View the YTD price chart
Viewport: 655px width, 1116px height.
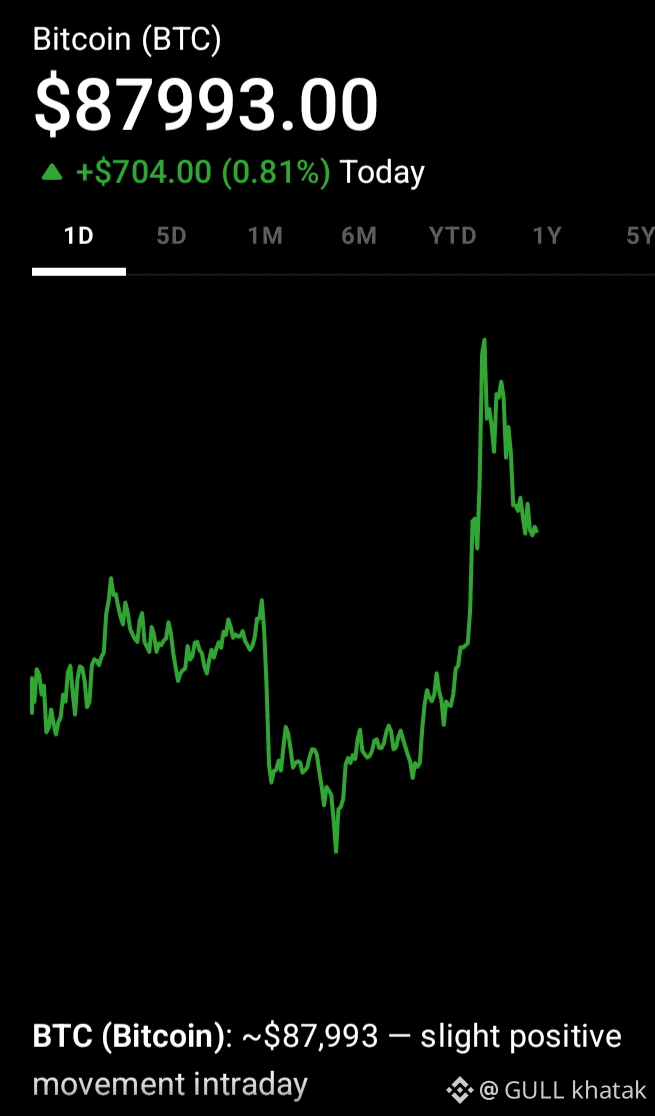[x=453, y=237]
